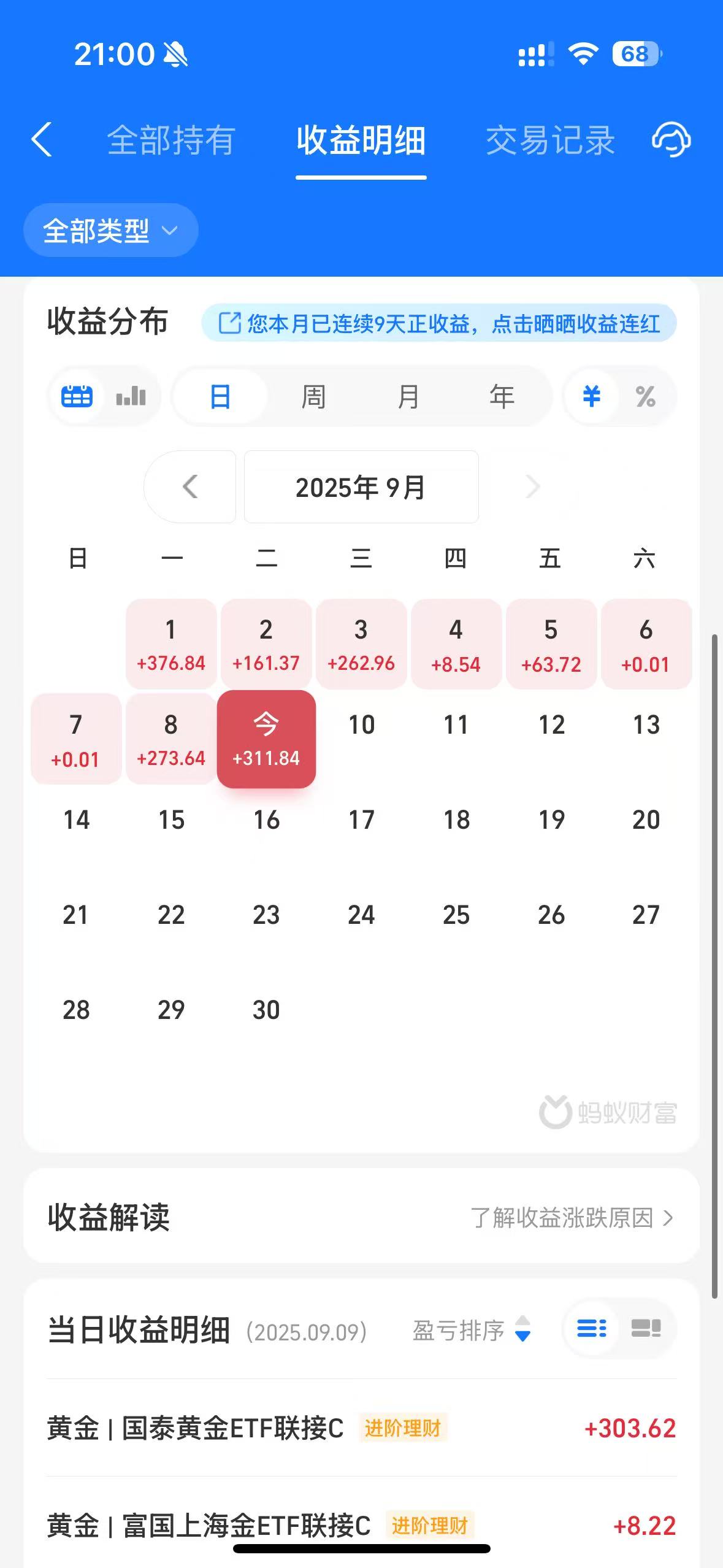
Task: Select September 8 with +273.64
Action: (x=171, y=739)
